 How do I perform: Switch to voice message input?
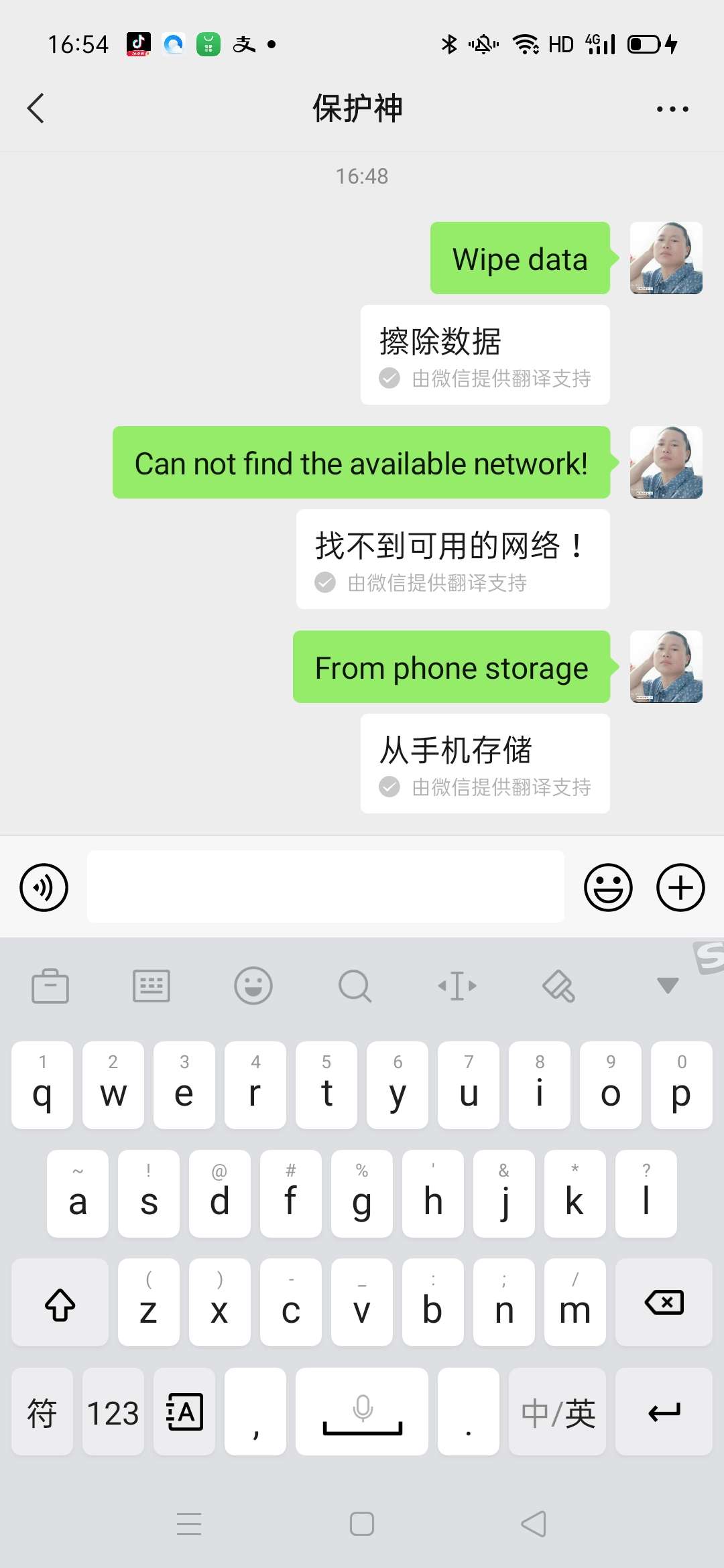click(x=44, y=887)
